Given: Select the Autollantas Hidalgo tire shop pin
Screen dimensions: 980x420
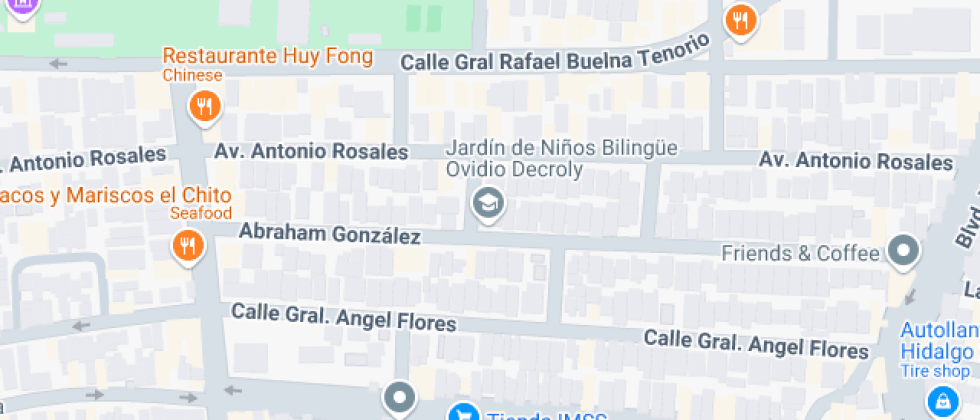Looking at the screenshot, I should (941, 401).
